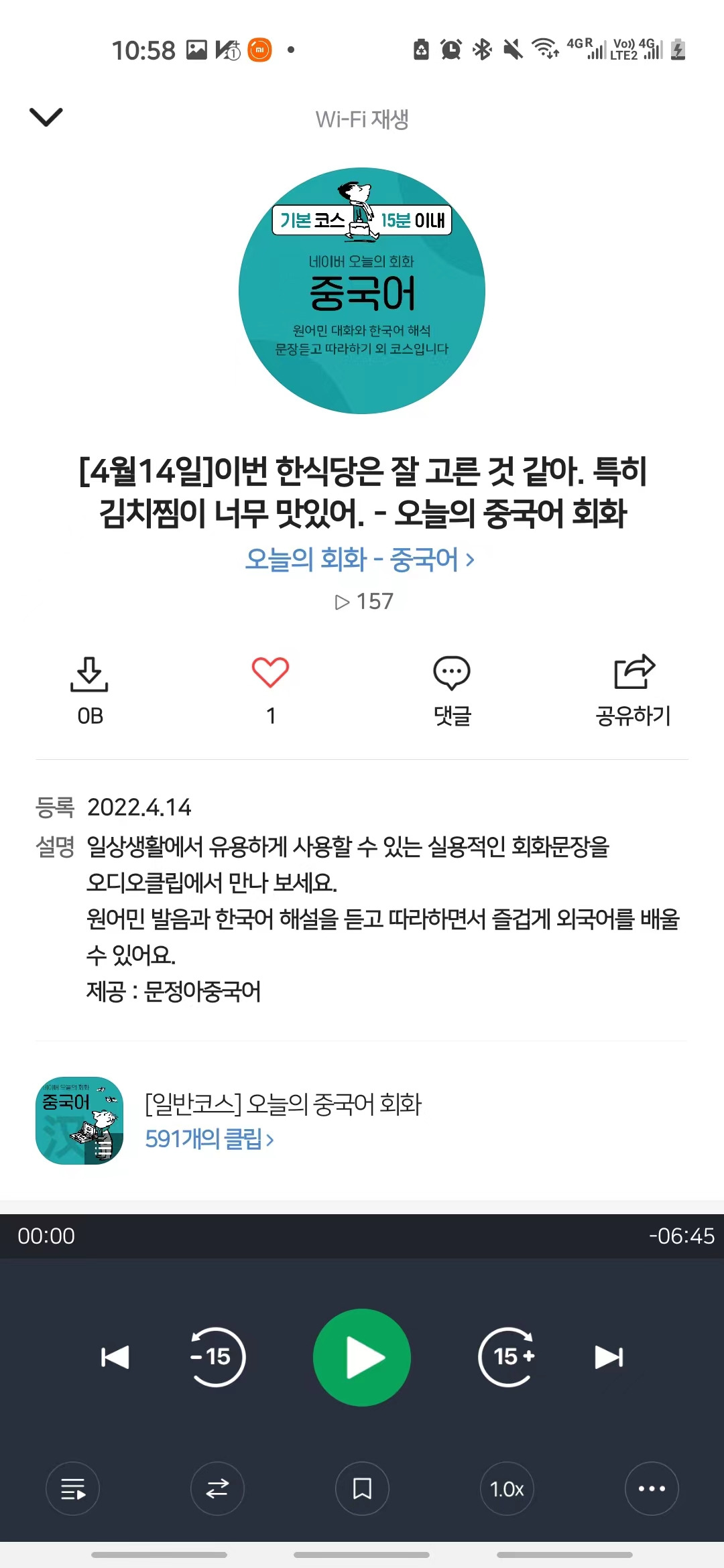Open the 591개의 클립 playlist
Image resolution: width=724 pixels, height=1568 pixels.
click(209, 1138)
